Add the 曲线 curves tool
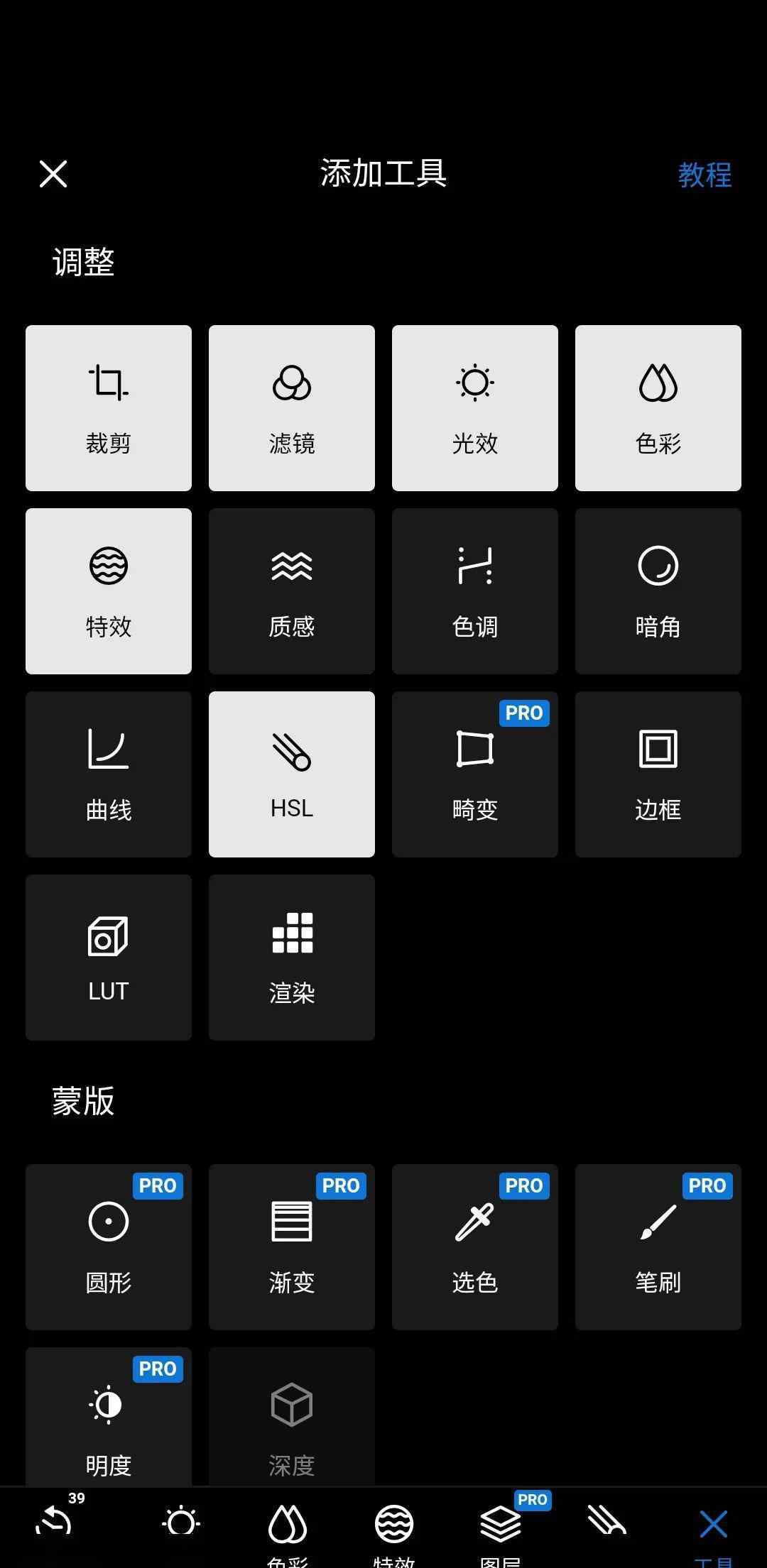 click(x=109, y=774)
